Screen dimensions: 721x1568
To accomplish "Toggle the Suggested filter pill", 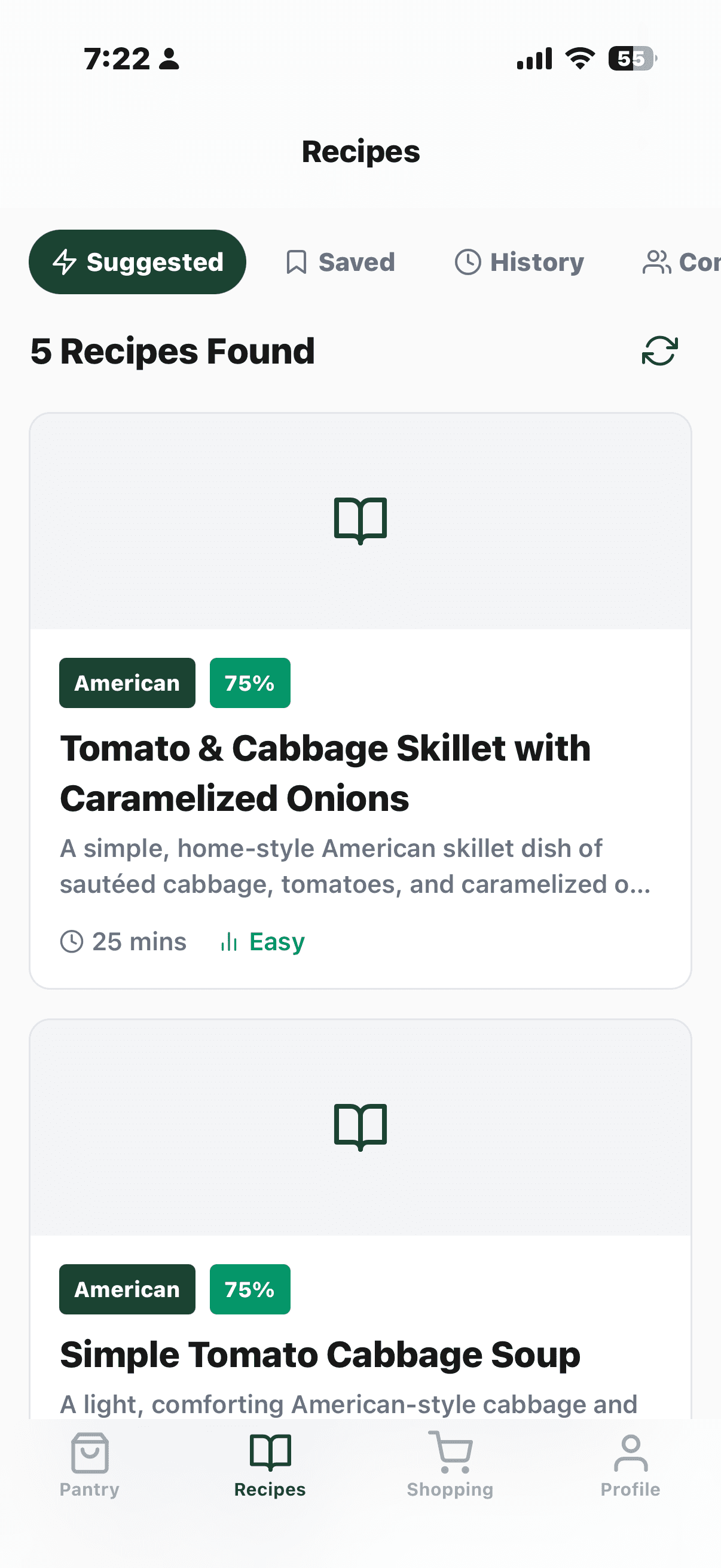I will pyautogui.click(x=138, y=262).
